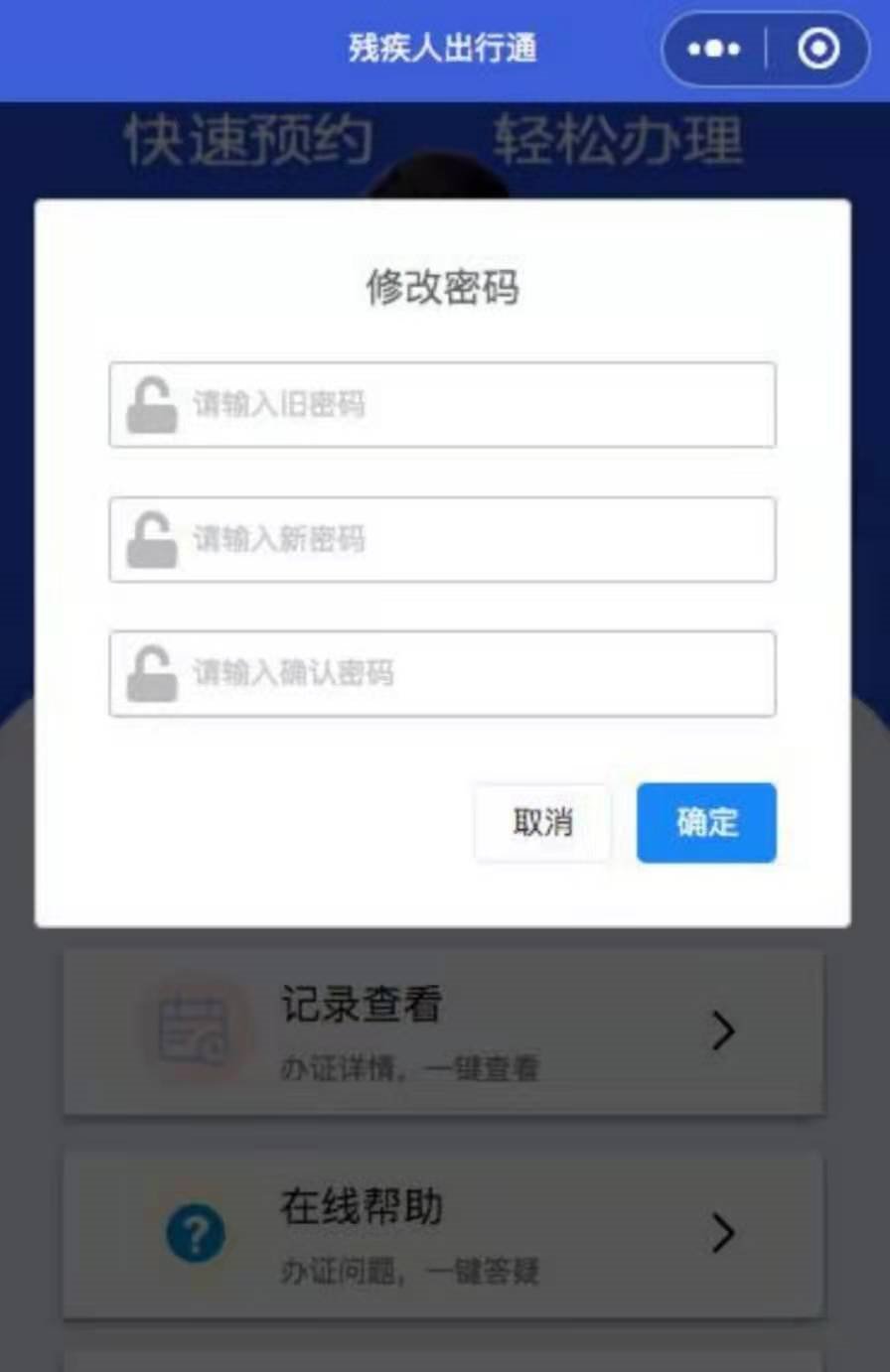Screen dimensions: 890x1372
Task: Select the confirm password input field
Action: click(x=442, y=673)
